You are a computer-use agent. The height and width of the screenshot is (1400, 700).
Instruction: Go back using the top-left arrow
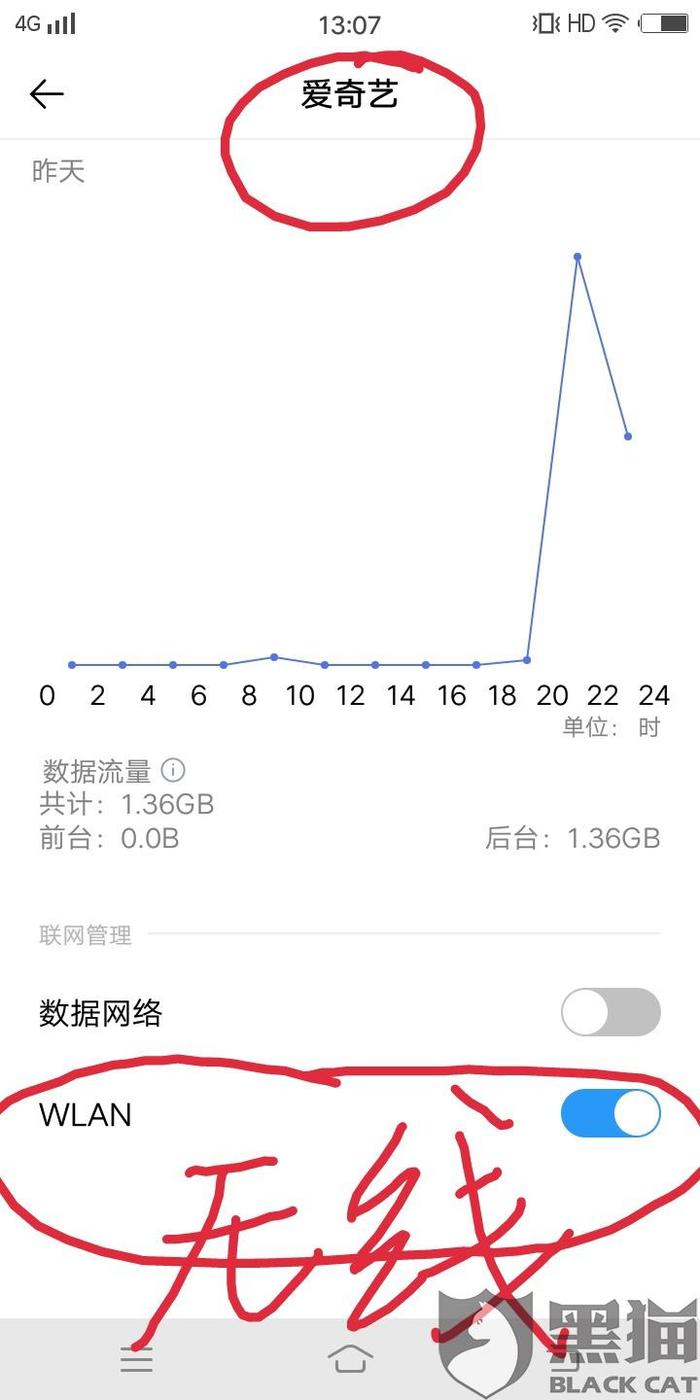(47, 94)
